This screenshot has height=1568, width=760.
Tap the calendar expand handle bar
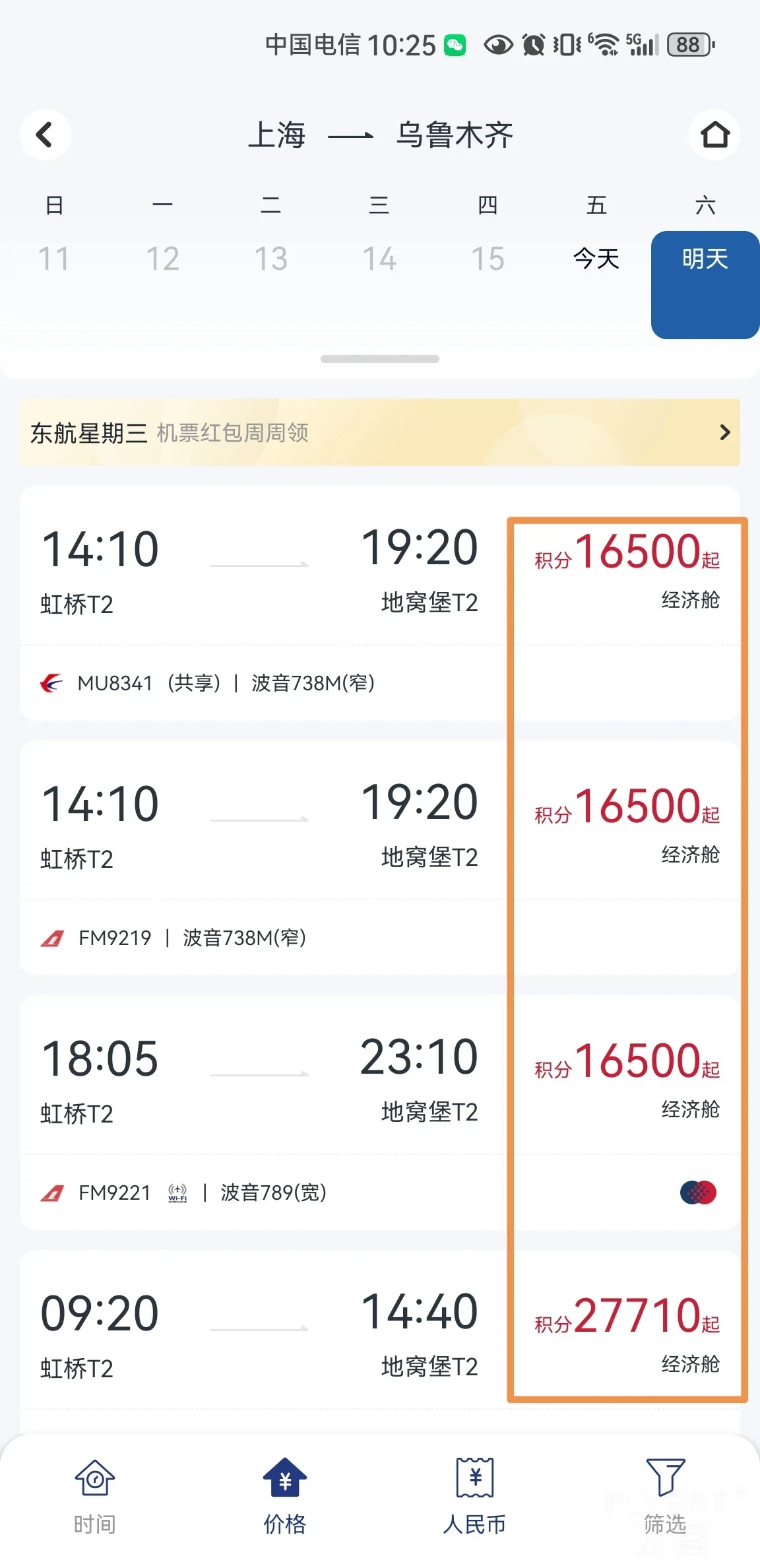pyautogui.click(x=380, y=359)
